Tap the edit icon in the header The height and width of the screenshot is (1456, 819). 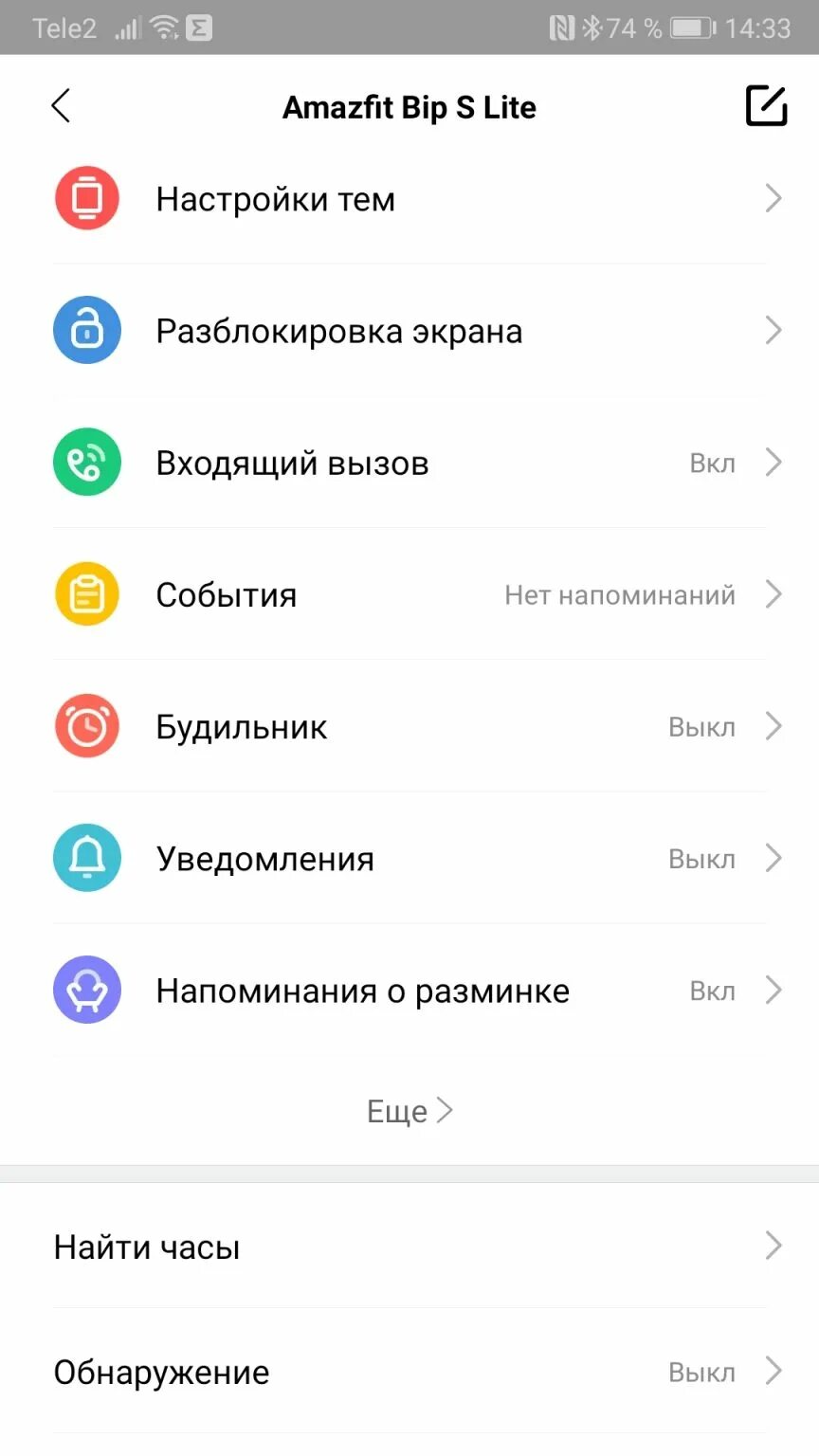766,106
